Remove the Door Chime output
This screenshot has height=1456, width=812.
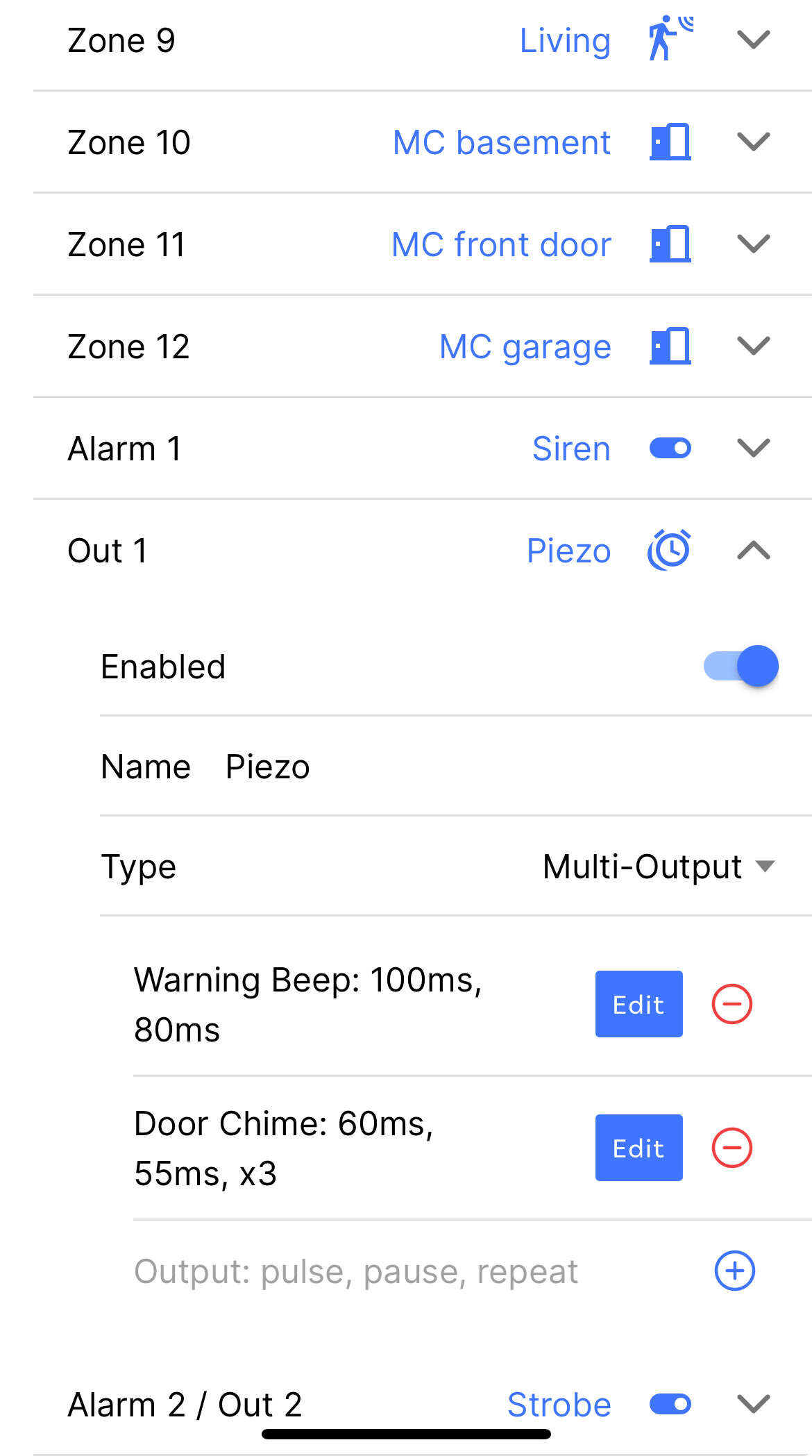click(x=732, y=1148)
